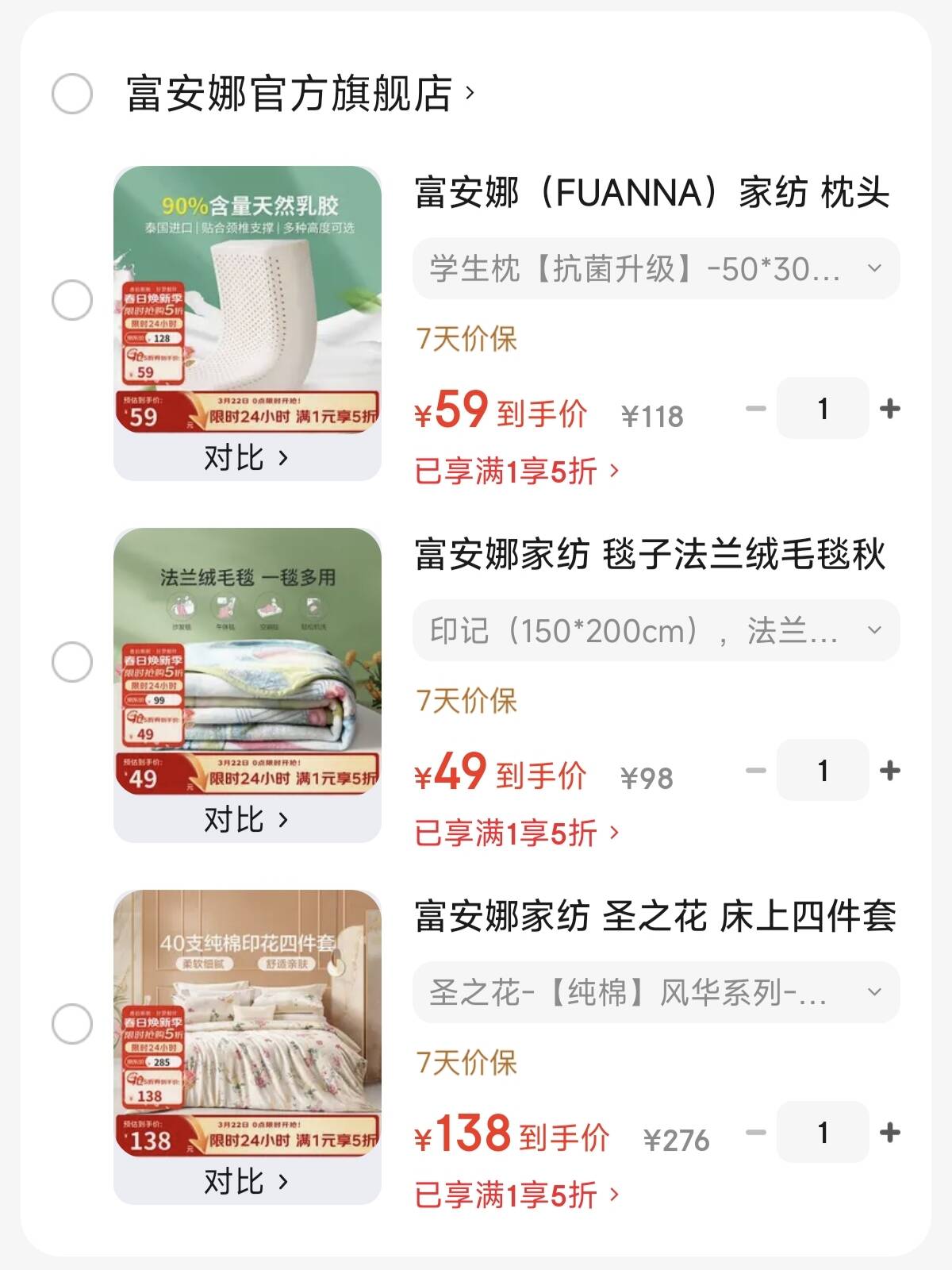Viewport: 952px width, 1270px height.
Task: Add one more ¥49 blanket
Action: (x=890, y=771)
